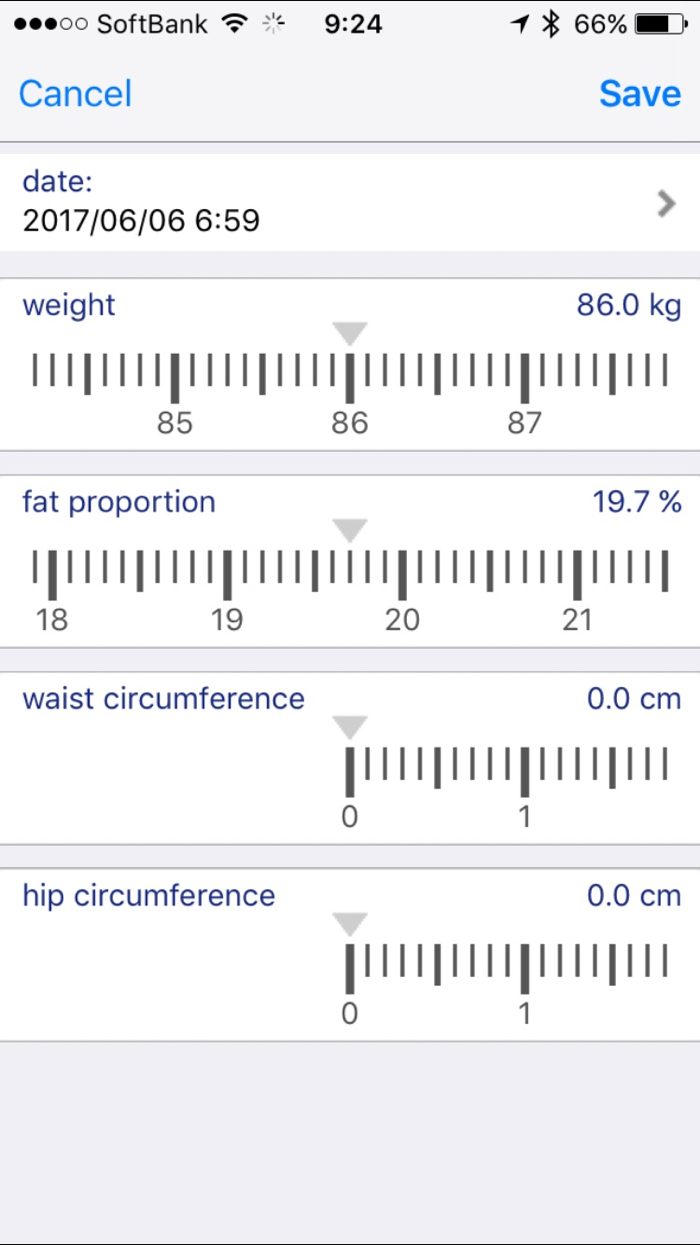
Task: Cancel editing this entry
Action: click(75, 94)
